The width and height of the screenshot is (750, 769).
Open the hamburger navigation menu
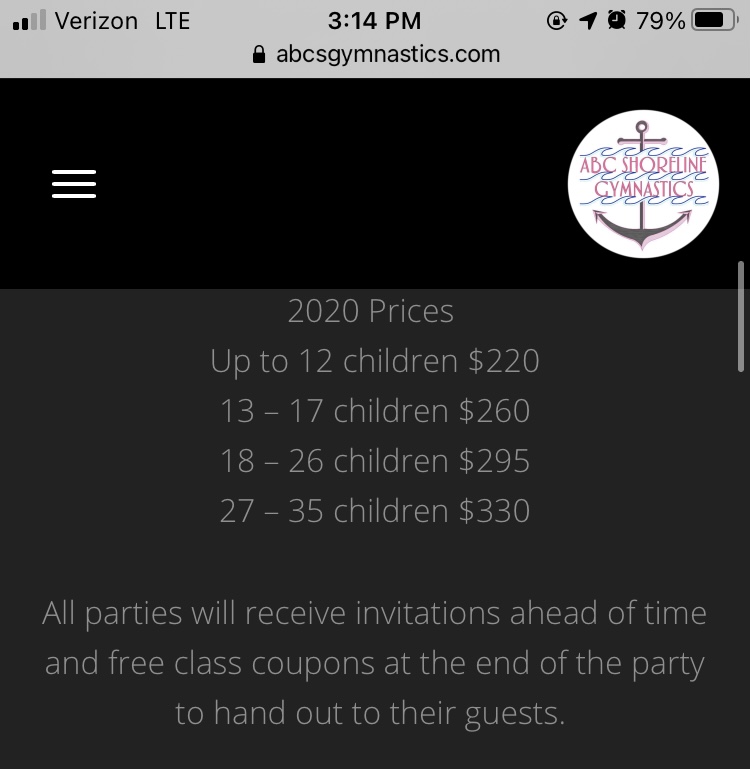pyautogui.click(x=74, y=184)
